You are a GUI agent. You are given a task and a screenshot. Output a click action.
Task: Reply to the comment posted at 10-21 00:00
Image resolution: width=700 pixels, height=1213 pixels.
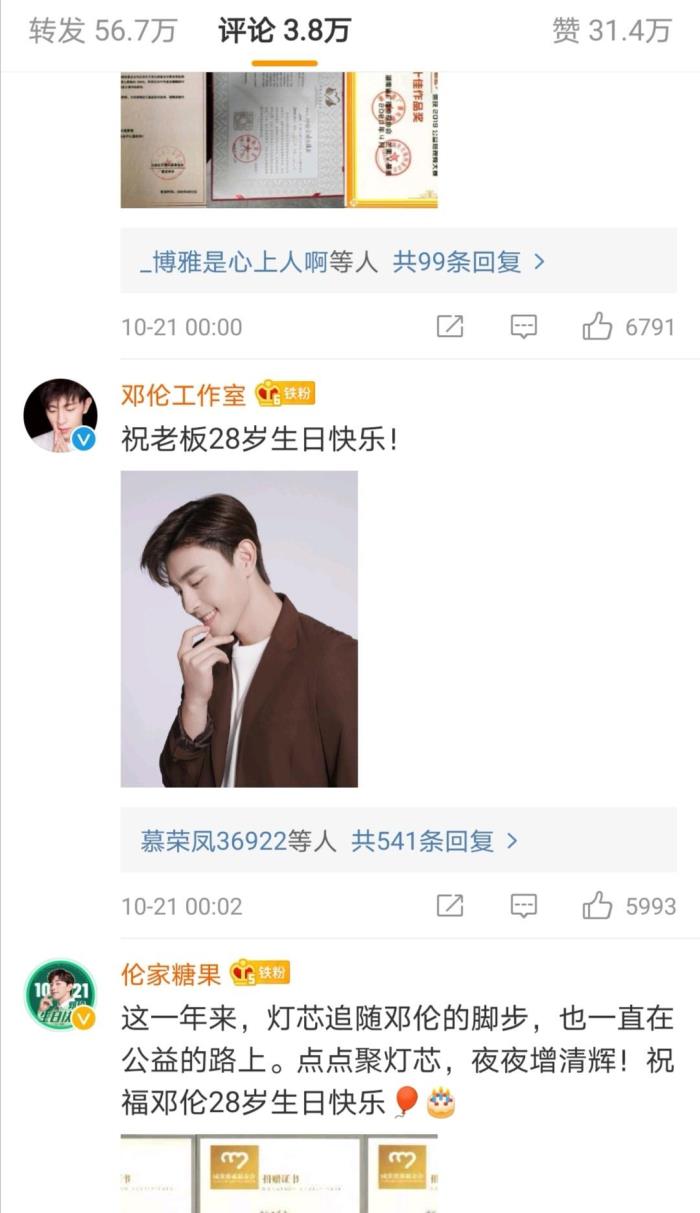click(524, 327)
